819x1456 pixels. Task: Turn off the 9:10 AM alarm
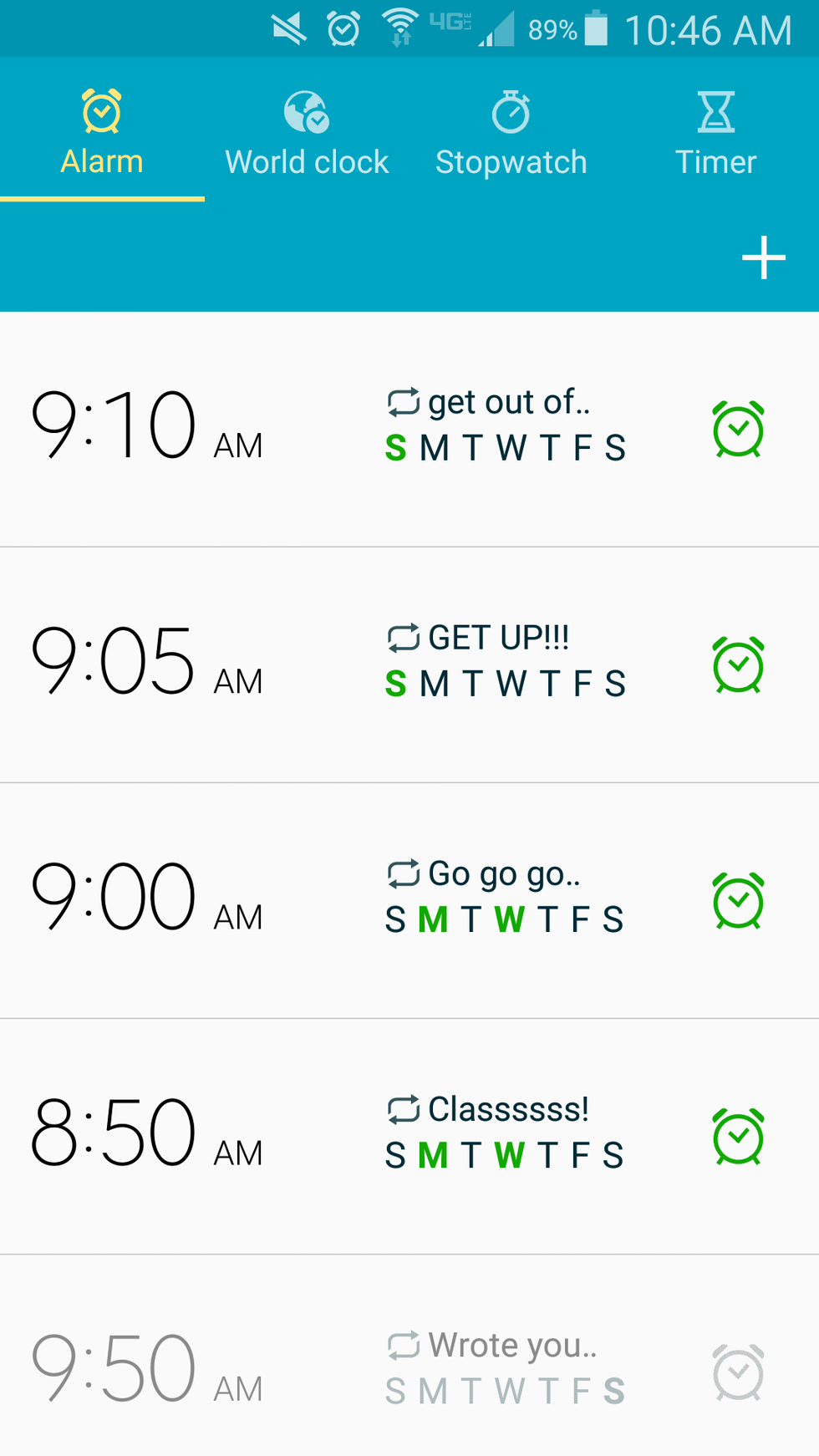(738, 429)
